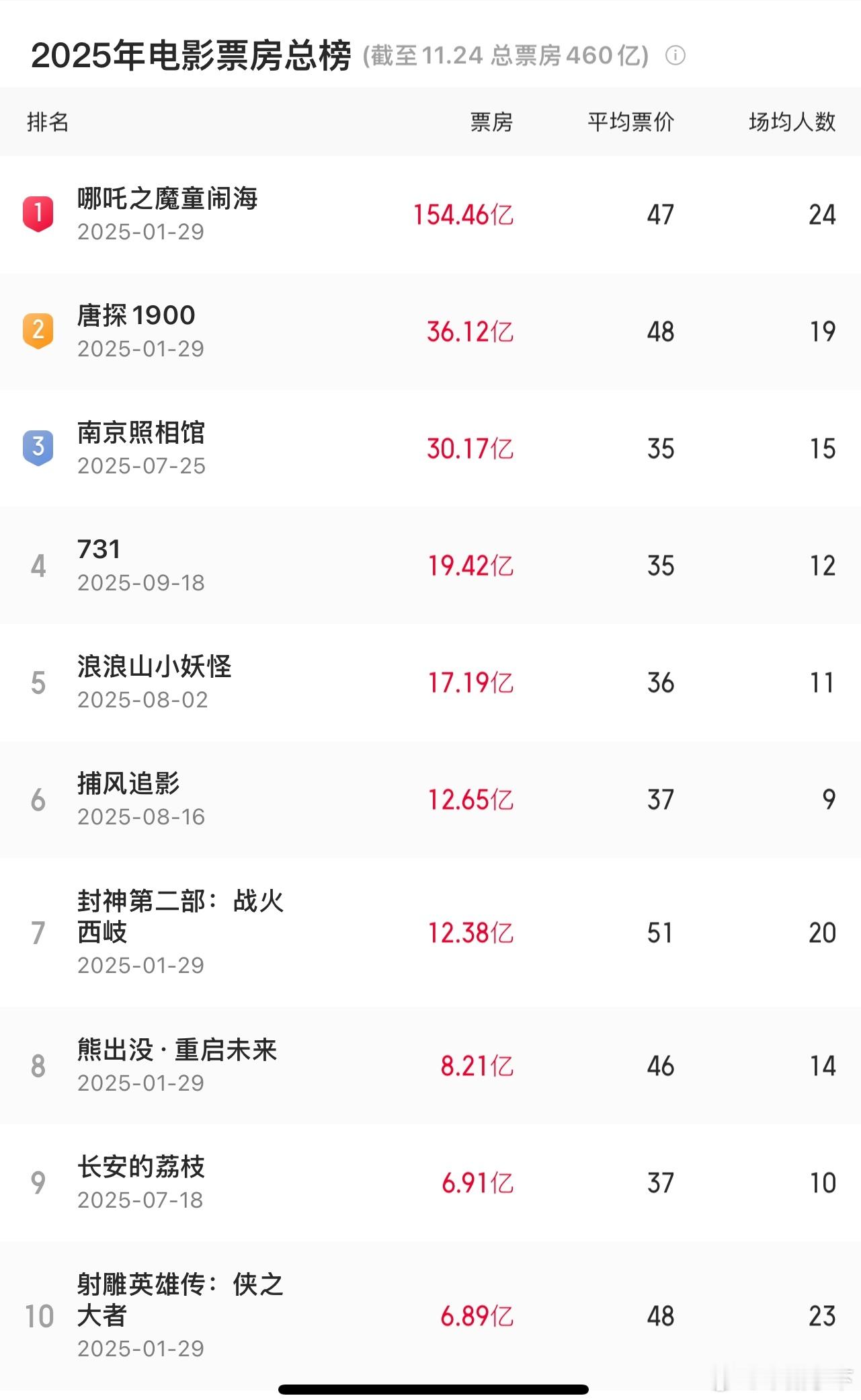
Task: Tap the 场均人数 column header
Action: click(x=793, y=122)
